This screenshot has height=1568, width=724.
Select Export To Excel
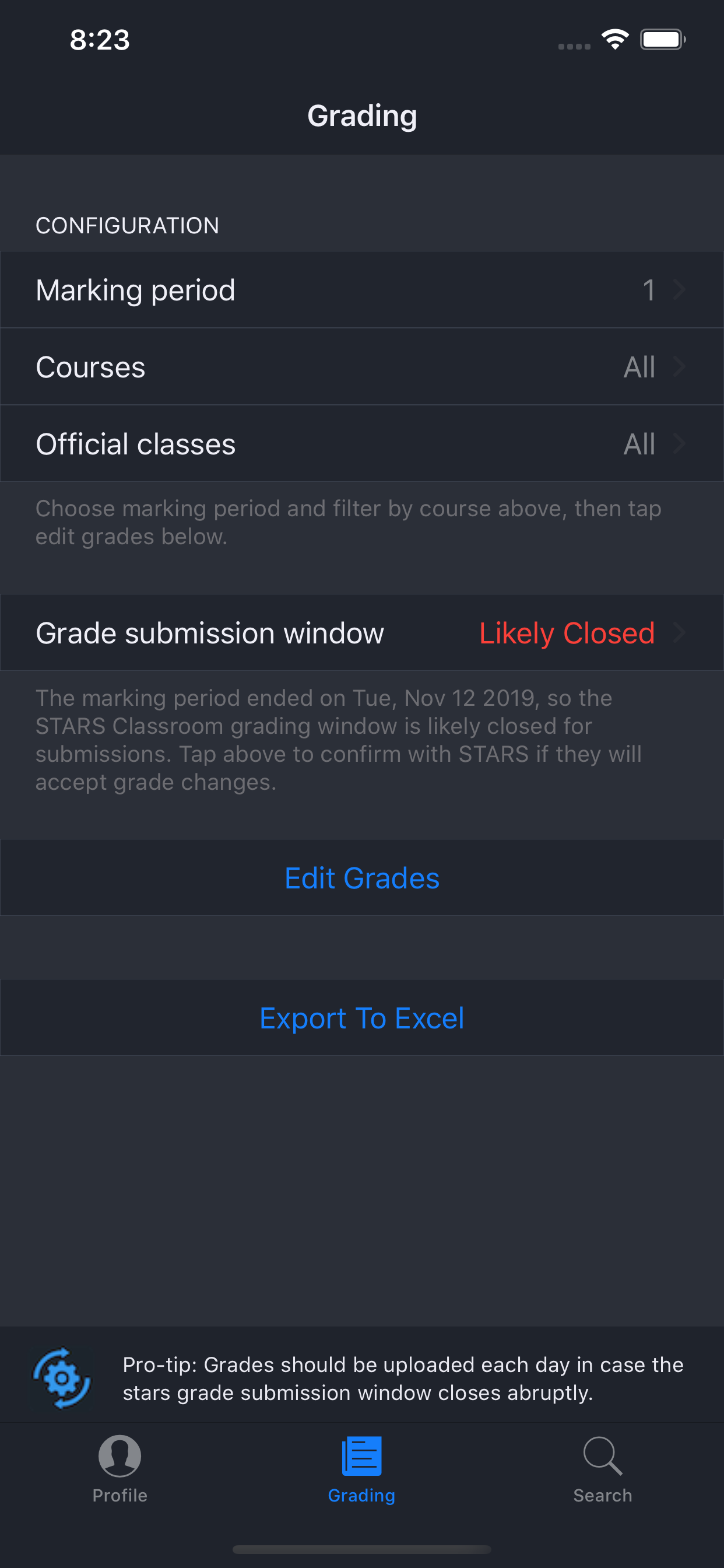pyautogui.click(x=362, y=1018)
